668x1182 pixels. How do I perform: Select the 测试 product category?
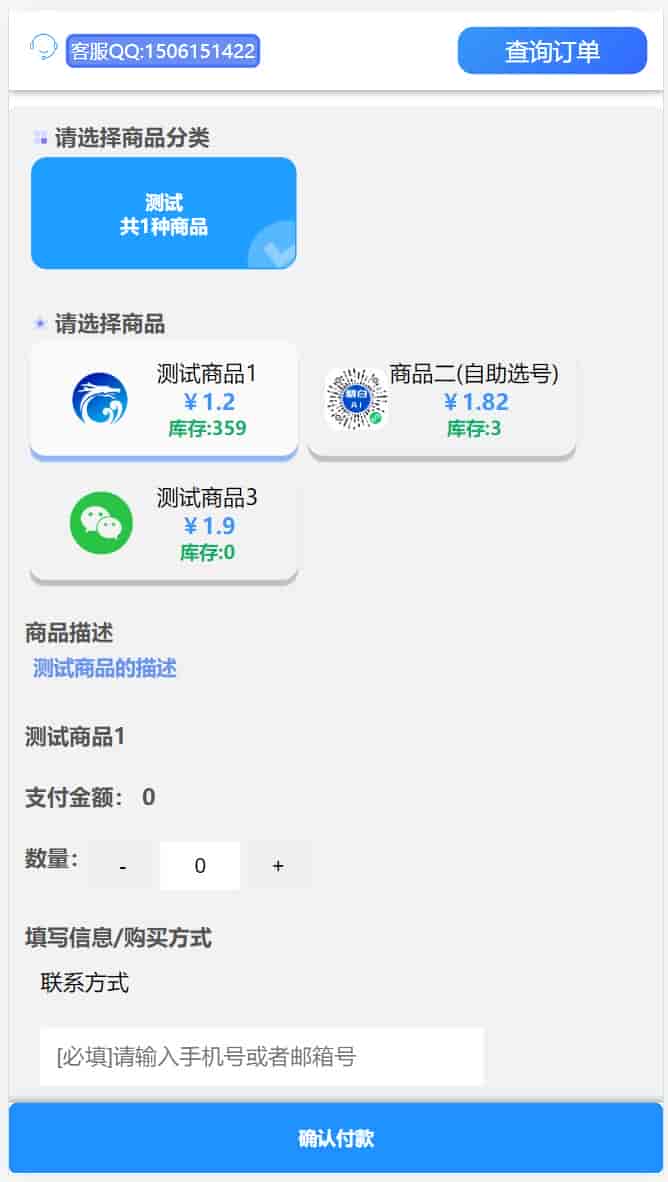tap(164, 213)
